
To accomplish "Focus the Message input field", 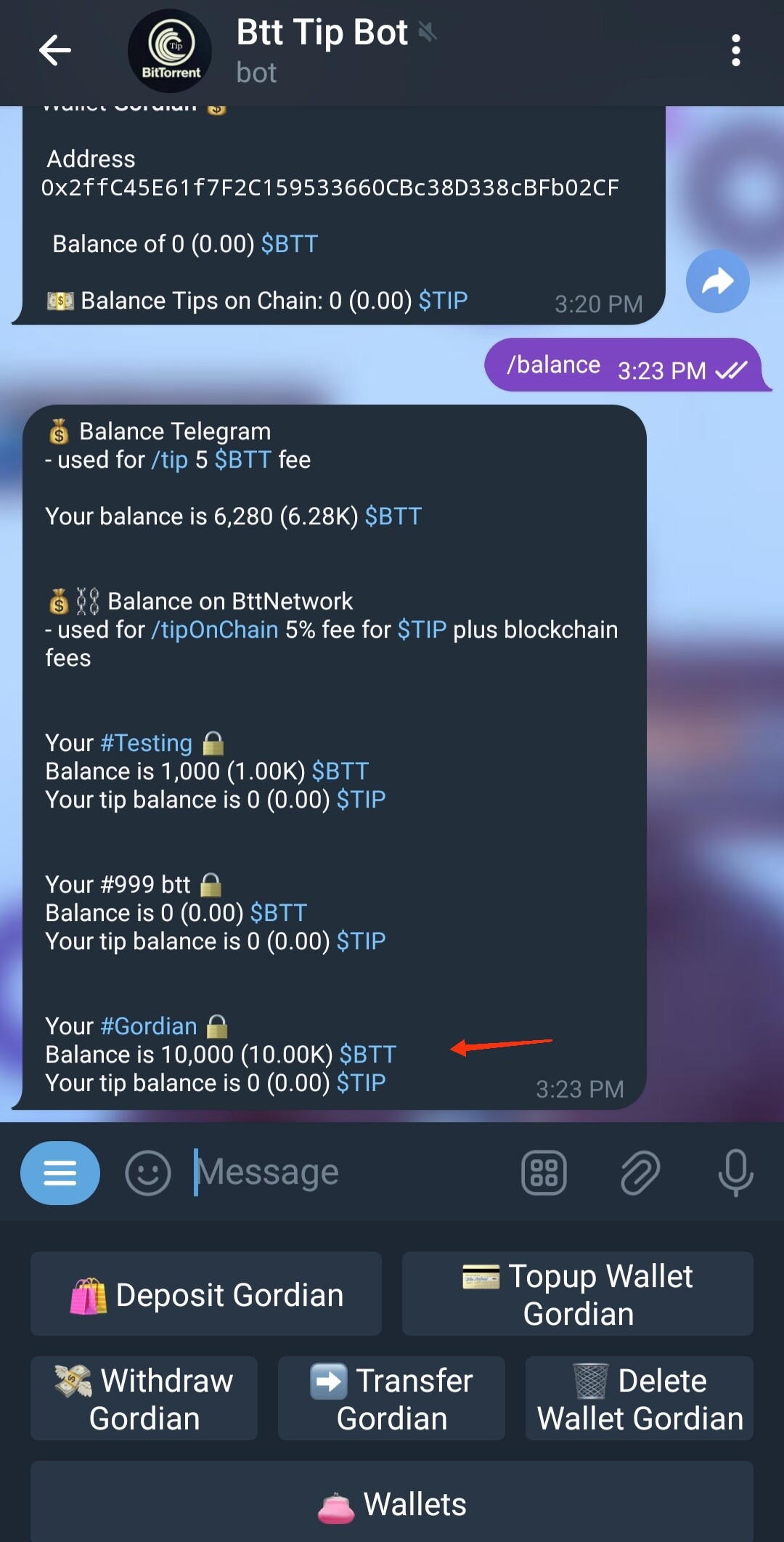I will tap(348, 1173).
